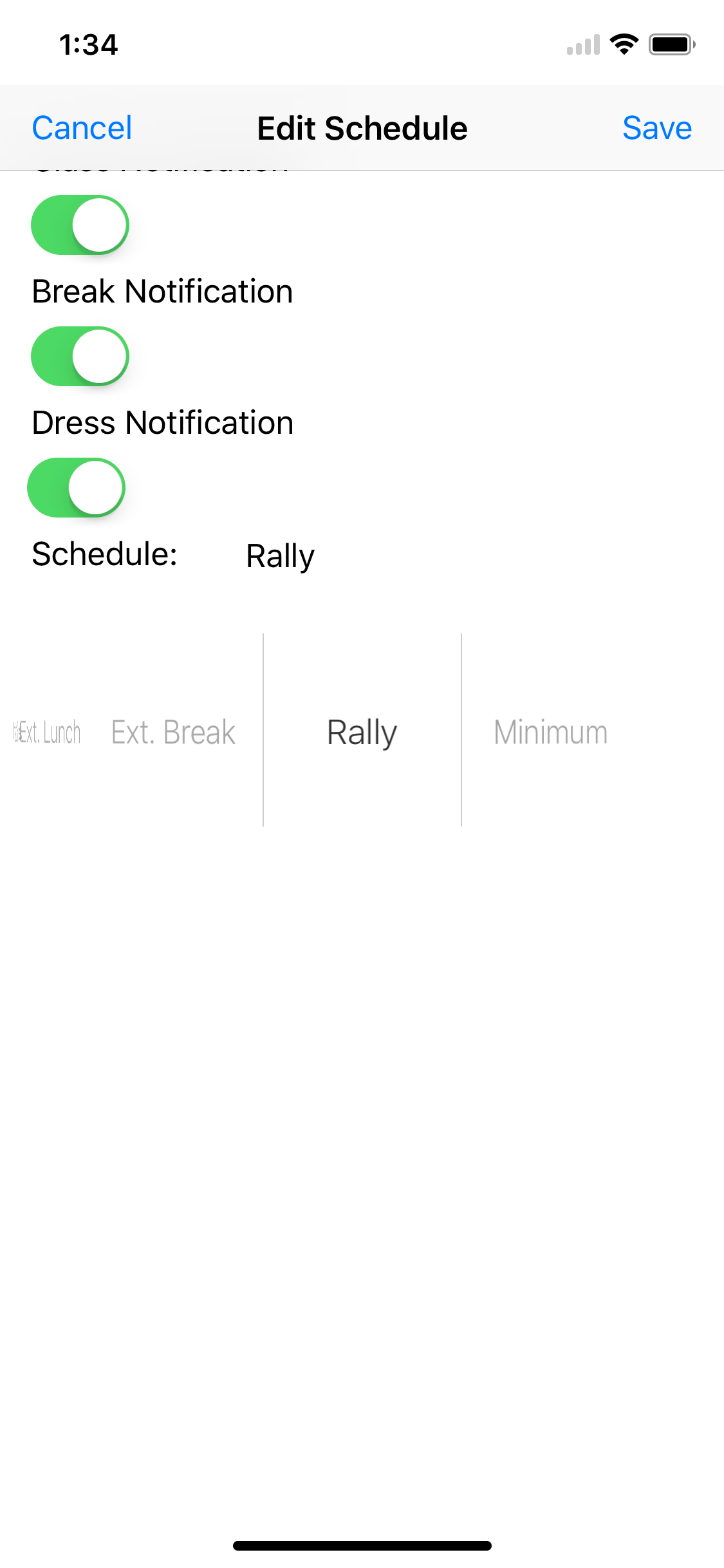Turn off the Break Notification switch

point(80,356)
